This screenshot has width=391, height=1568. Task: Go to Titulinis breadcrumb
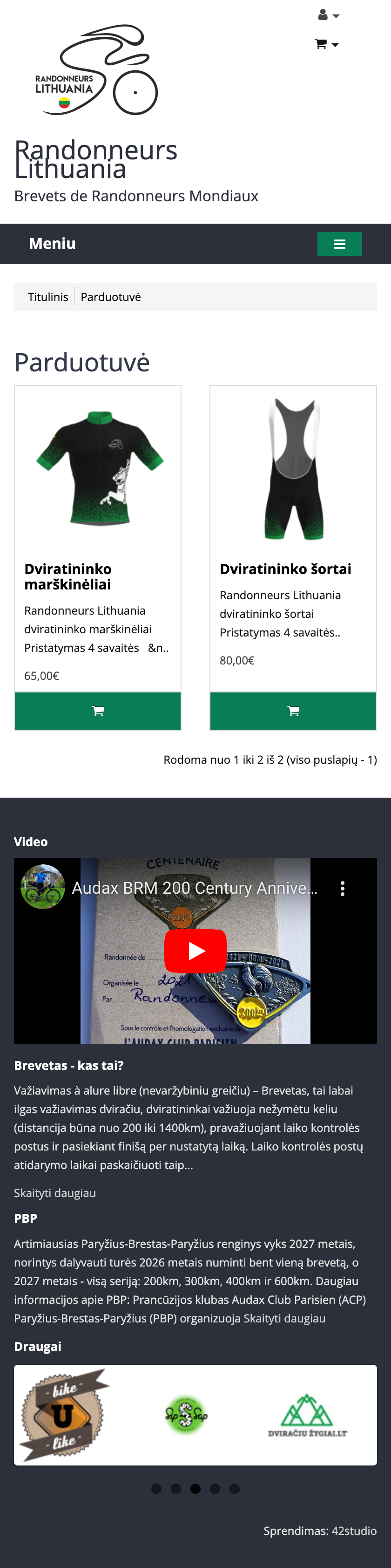[x=48, y=297]
